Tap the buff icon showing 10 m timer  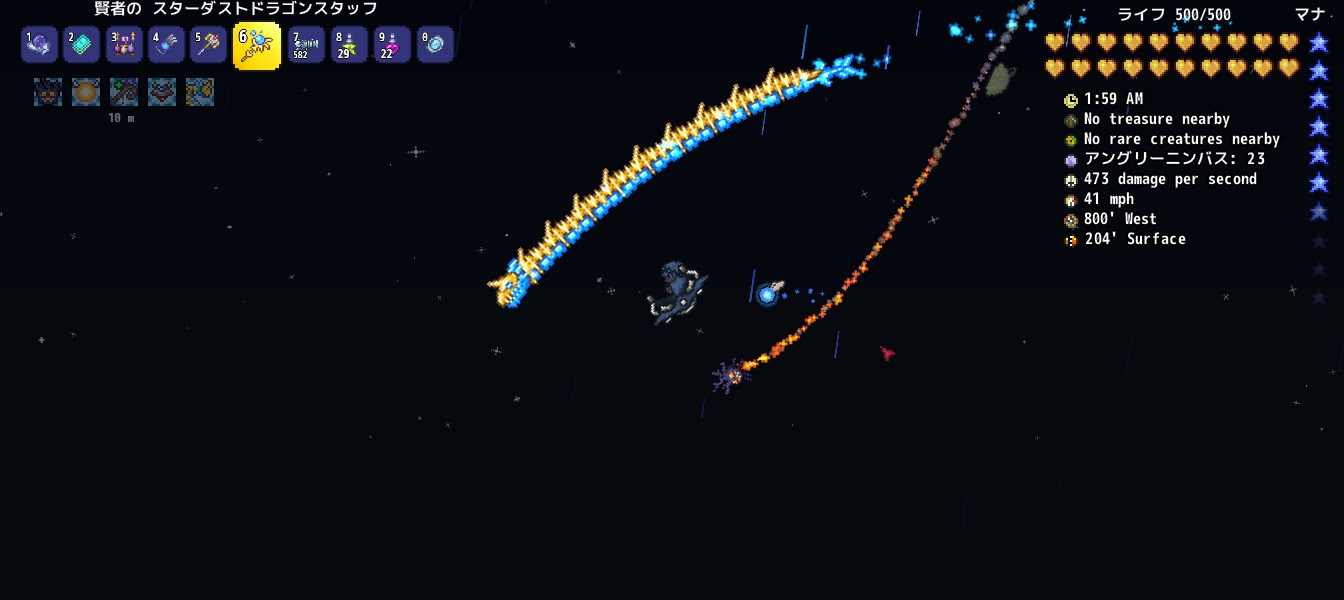pos(124,92)
